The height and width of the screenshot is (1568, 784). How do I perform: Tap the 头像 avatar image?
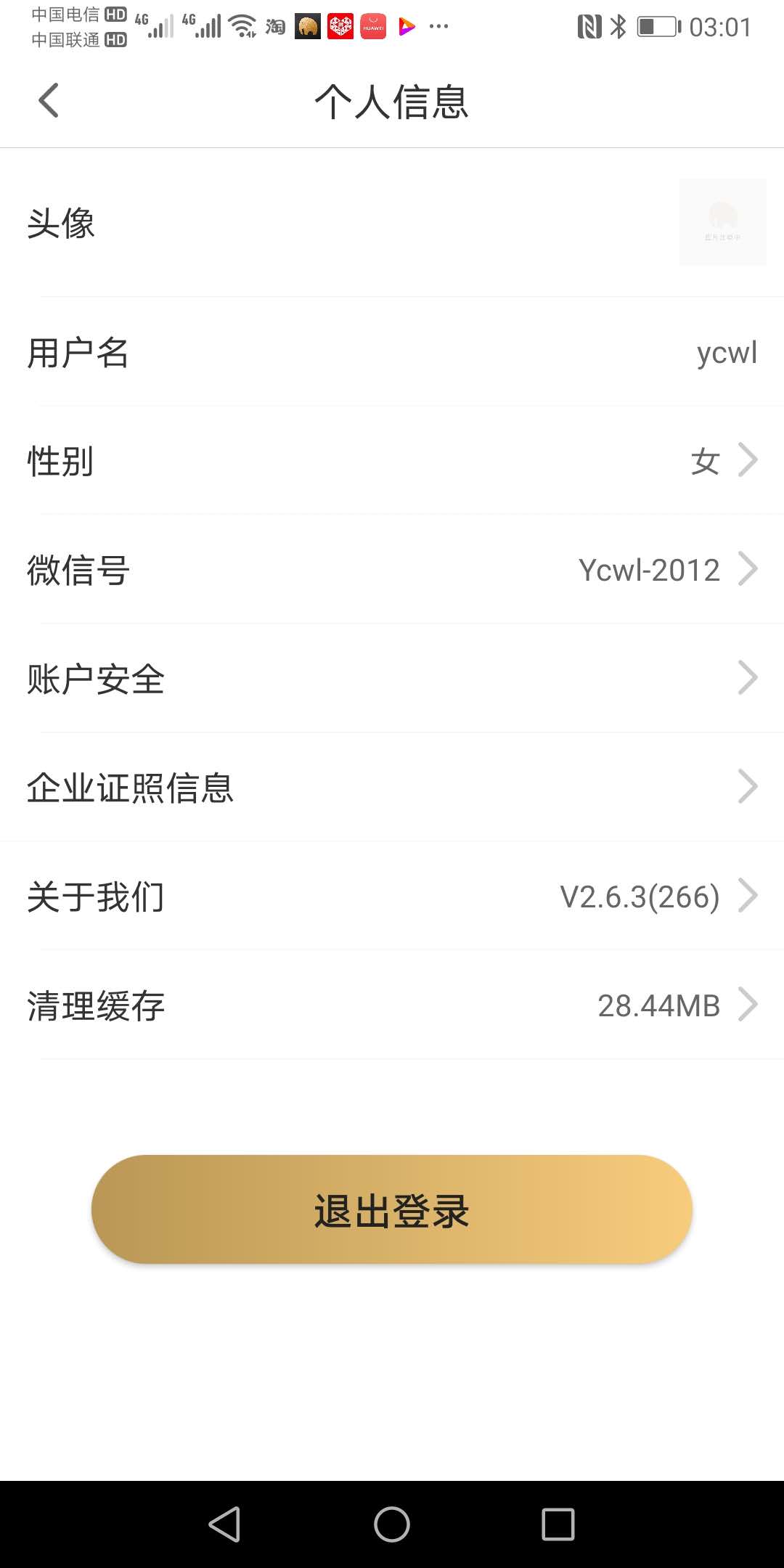pyautogui.click(x=722, y=222)
